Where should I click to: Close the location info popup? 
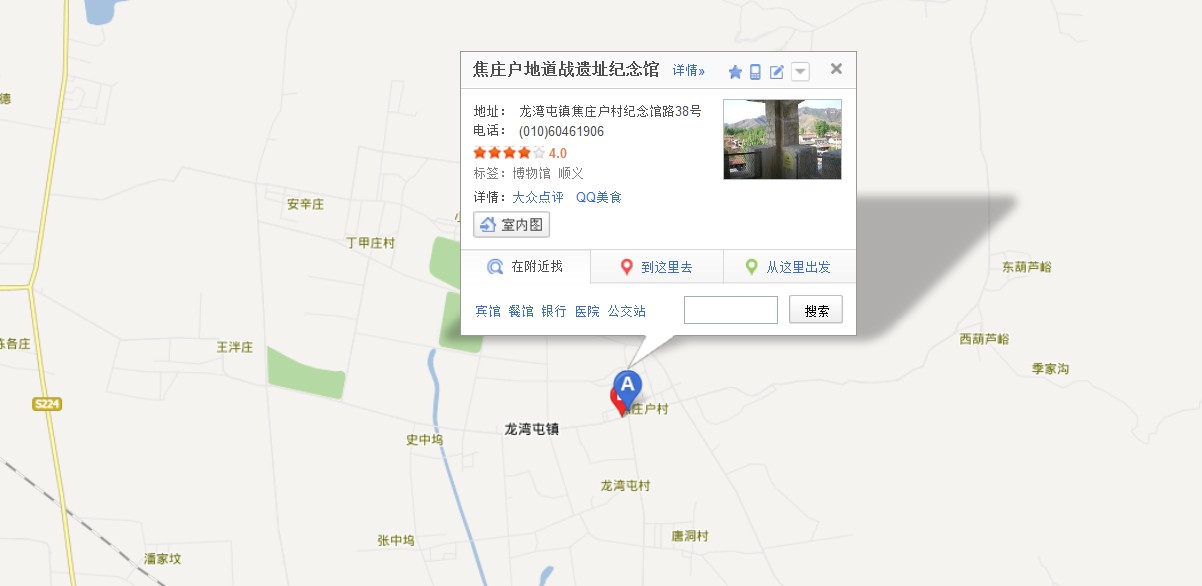click(x=836, y=69)
